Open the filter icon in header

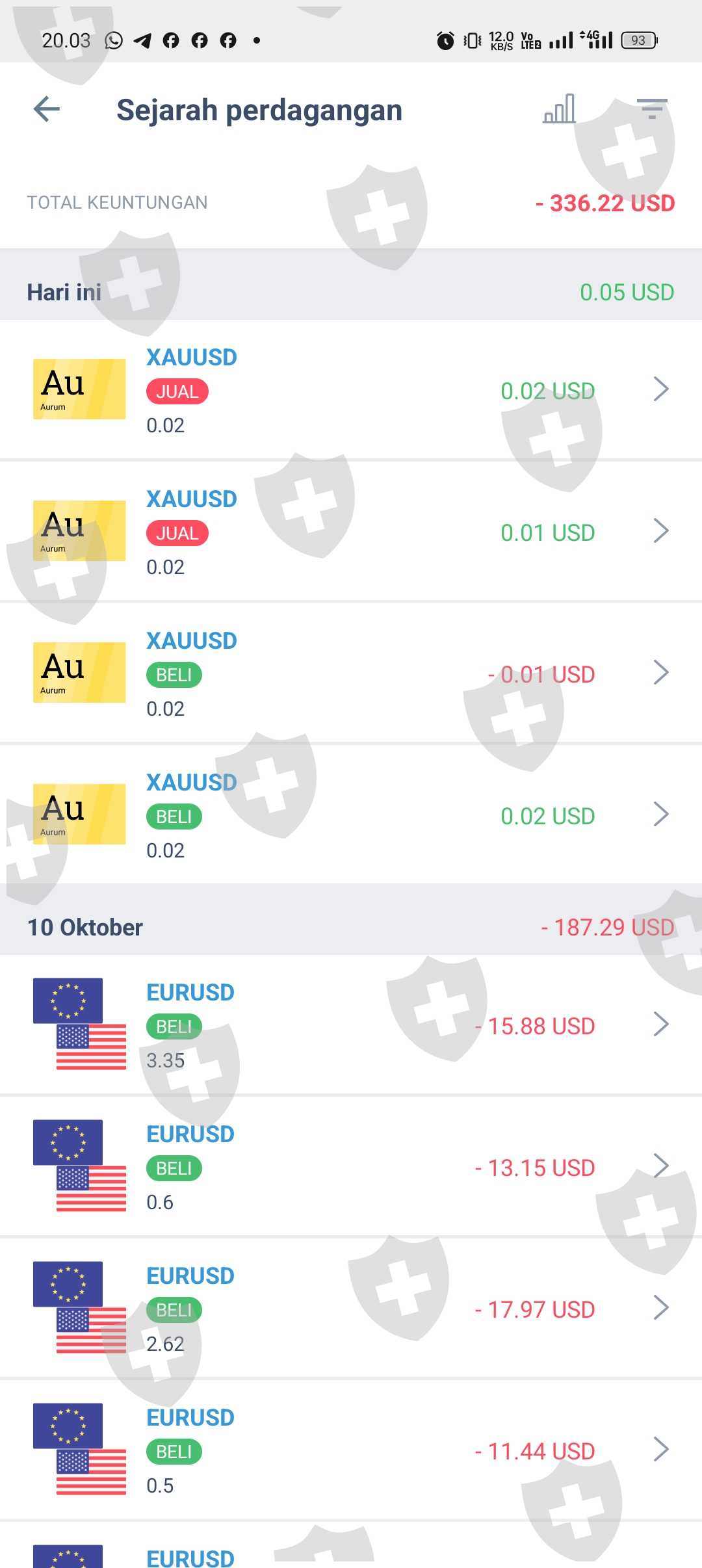(652, 109)
